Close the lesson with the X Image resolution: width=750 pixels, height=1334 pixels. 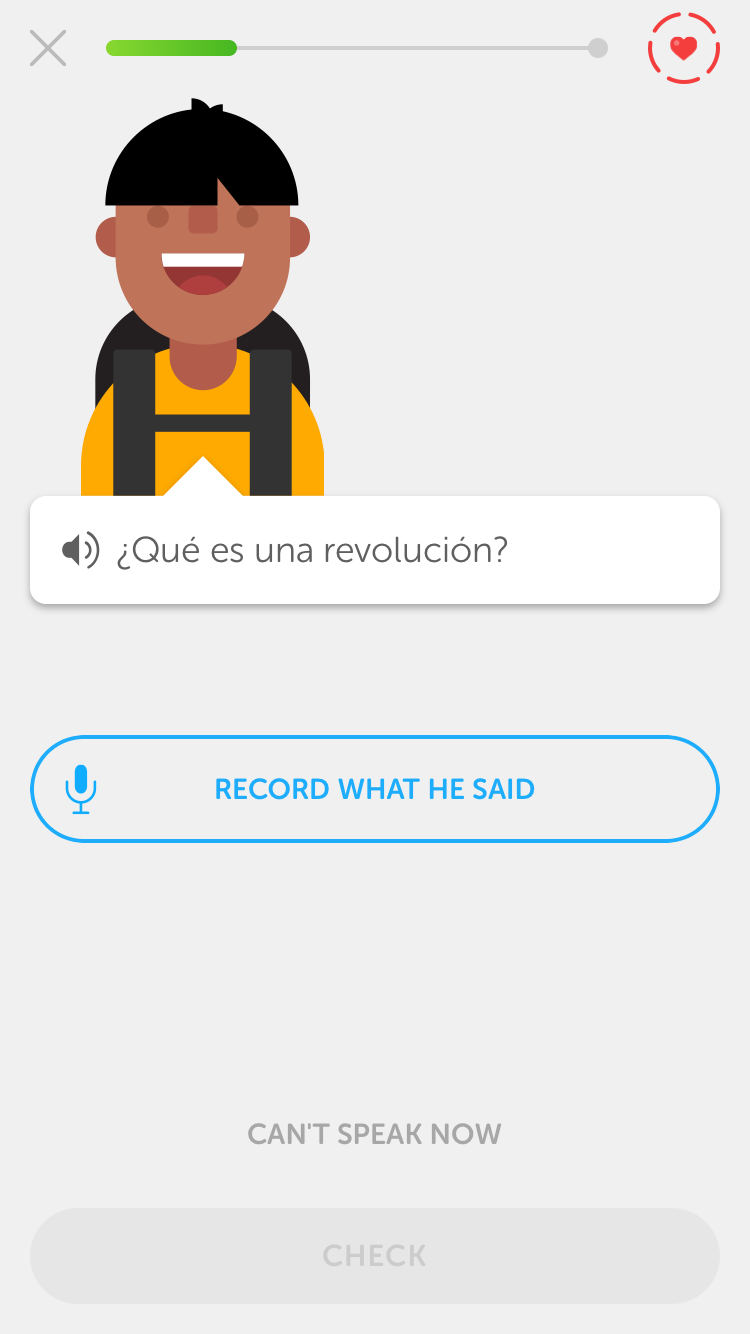point(48,48)
